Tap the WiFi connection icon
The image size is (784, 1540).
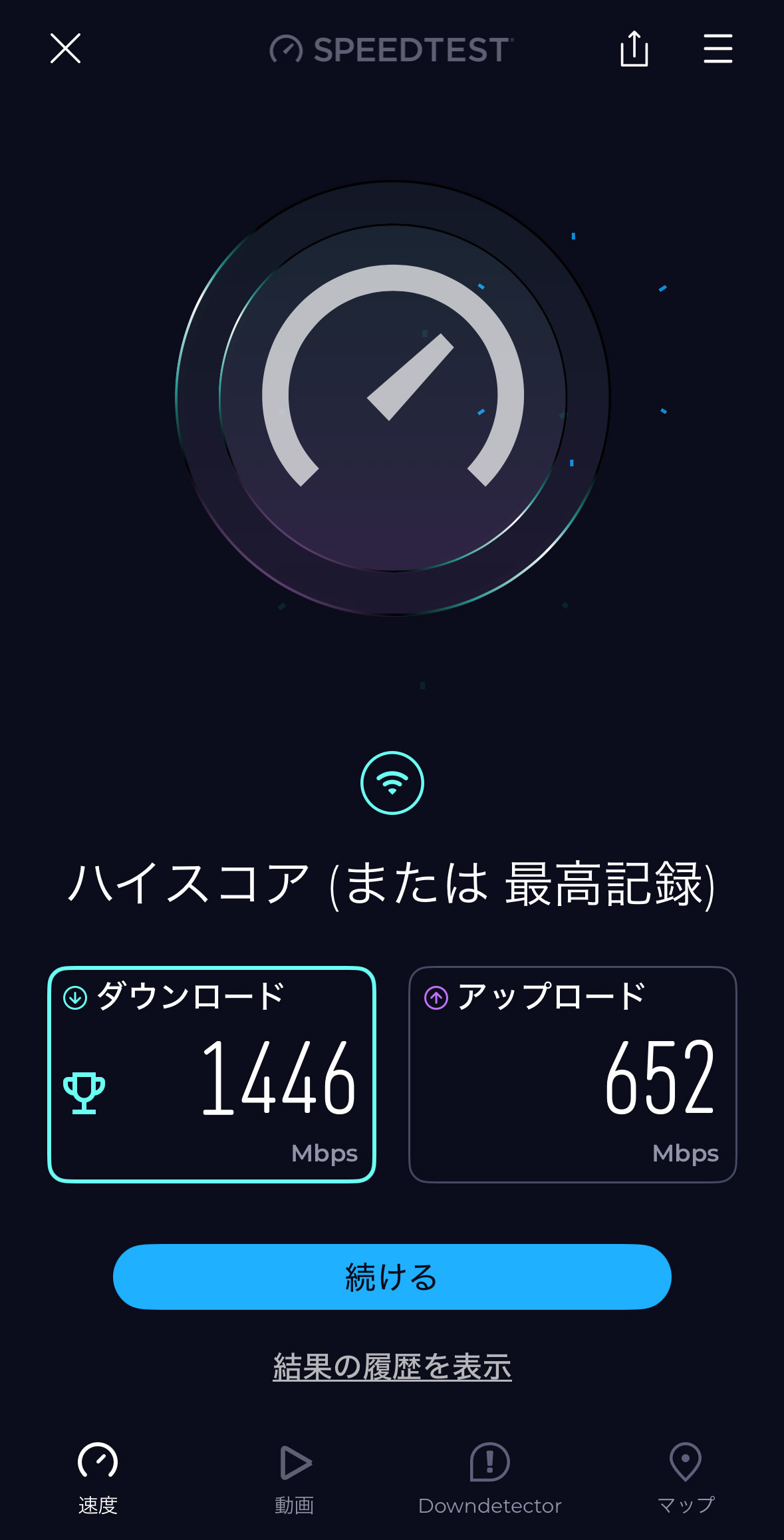click(x=392, y=784)
